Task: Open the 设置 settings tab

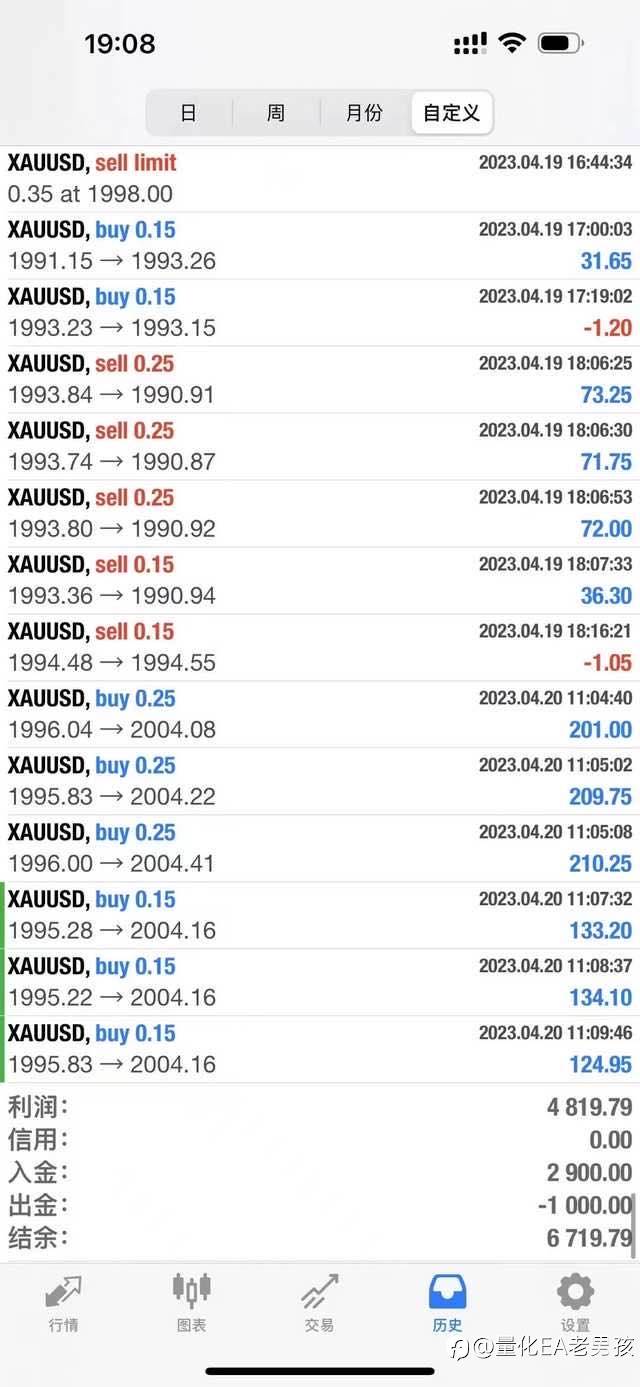Action: click(x=575, y=1304)
